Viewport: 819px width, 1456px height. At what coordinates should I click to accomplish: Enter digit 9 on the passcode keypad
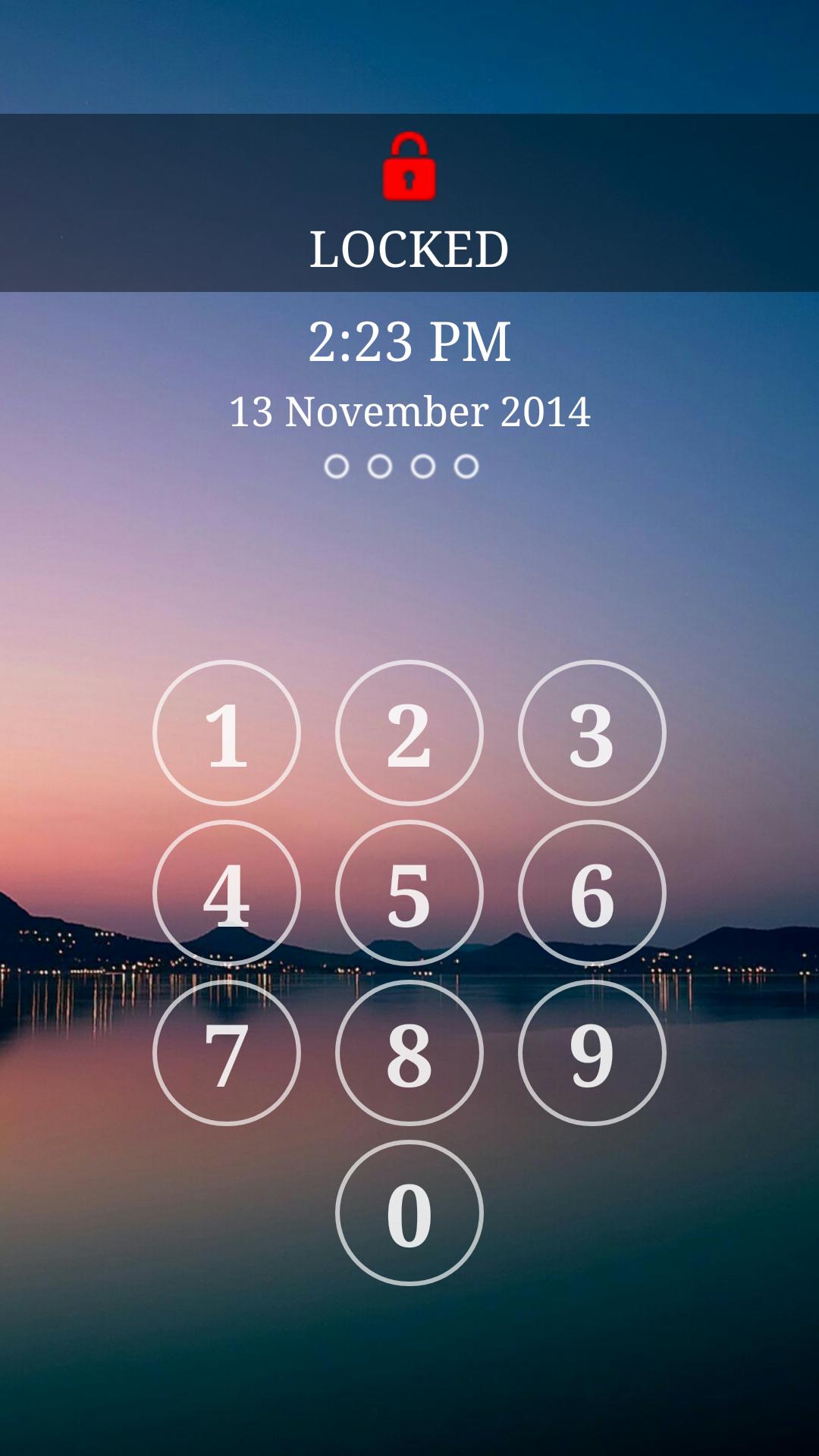click(591, 1053)
